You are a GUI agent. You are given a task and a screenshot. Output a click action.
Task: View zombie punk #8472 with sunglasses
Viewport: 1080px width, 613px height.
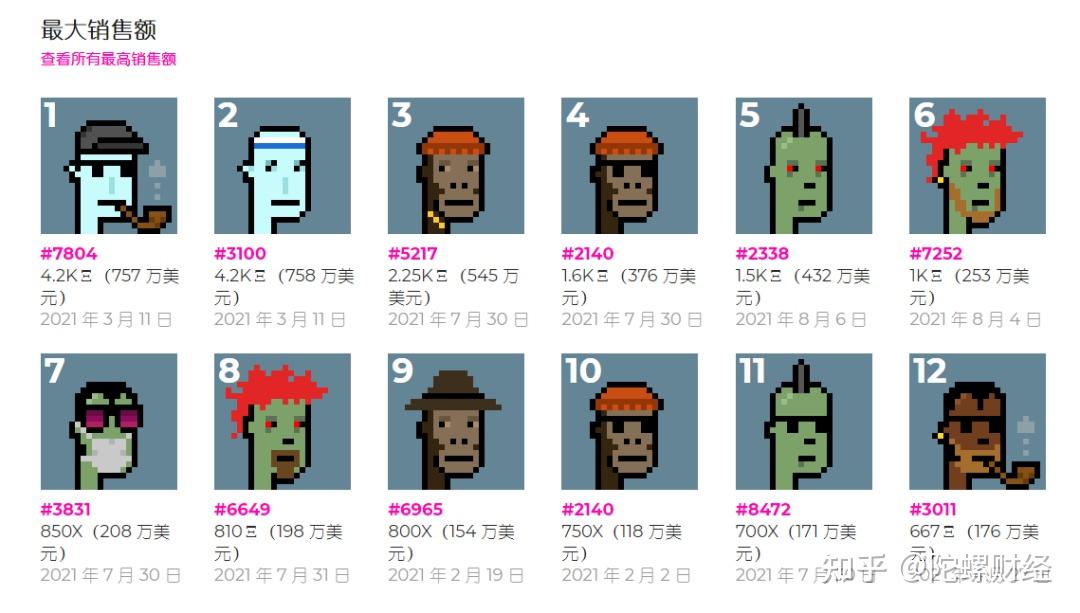tap(803, 421)
